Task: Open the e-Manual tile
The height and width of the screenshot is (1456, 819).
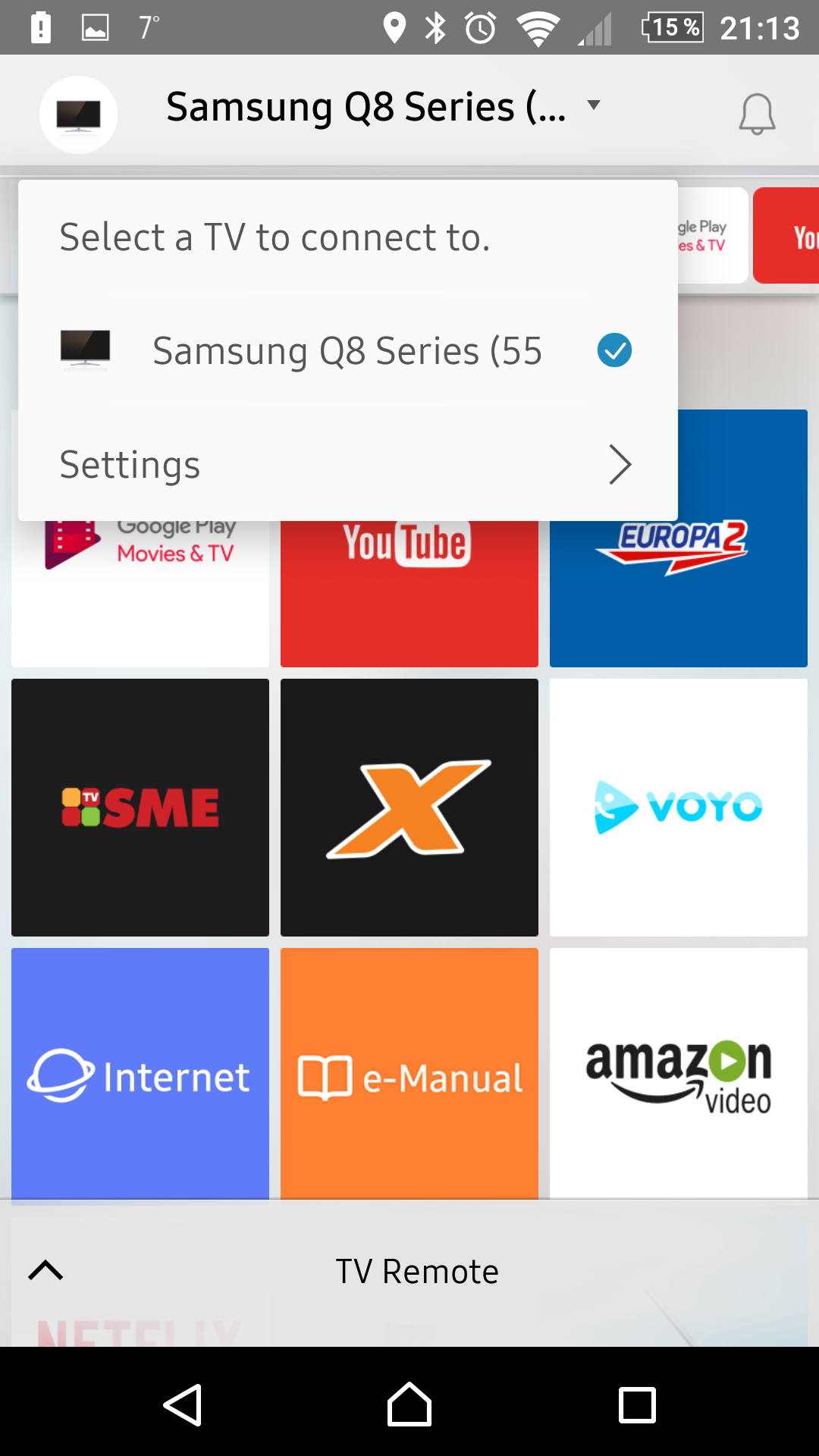Action: pyautogui.click(x=409, y=1073)
